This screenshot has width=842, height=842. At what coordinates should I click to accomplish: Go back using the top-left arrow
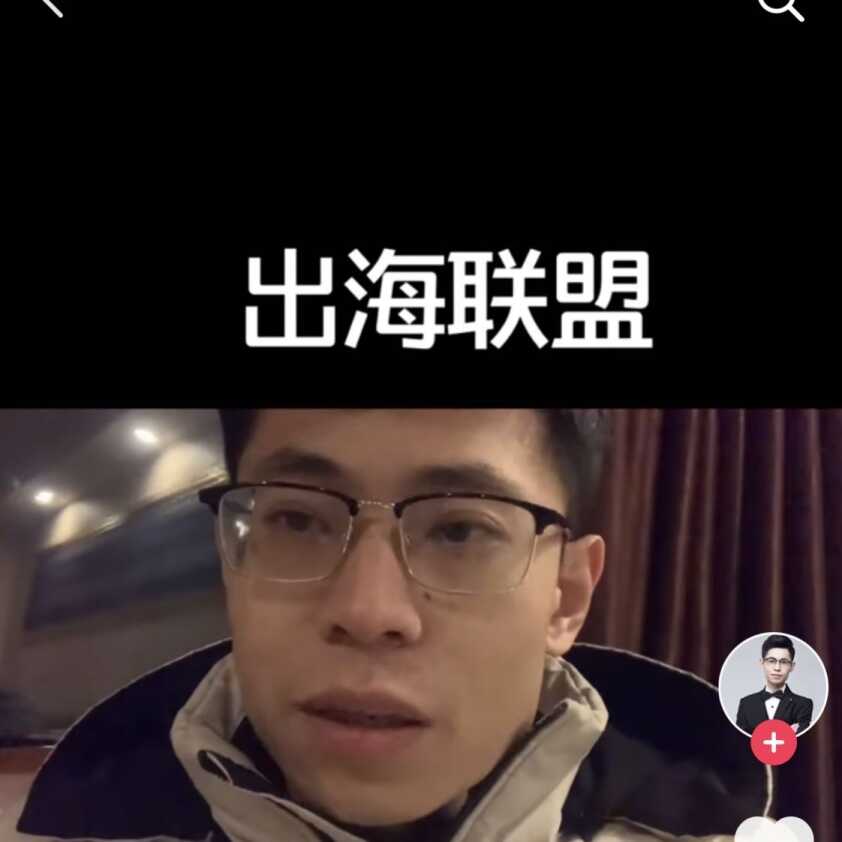tap(52, 6)
